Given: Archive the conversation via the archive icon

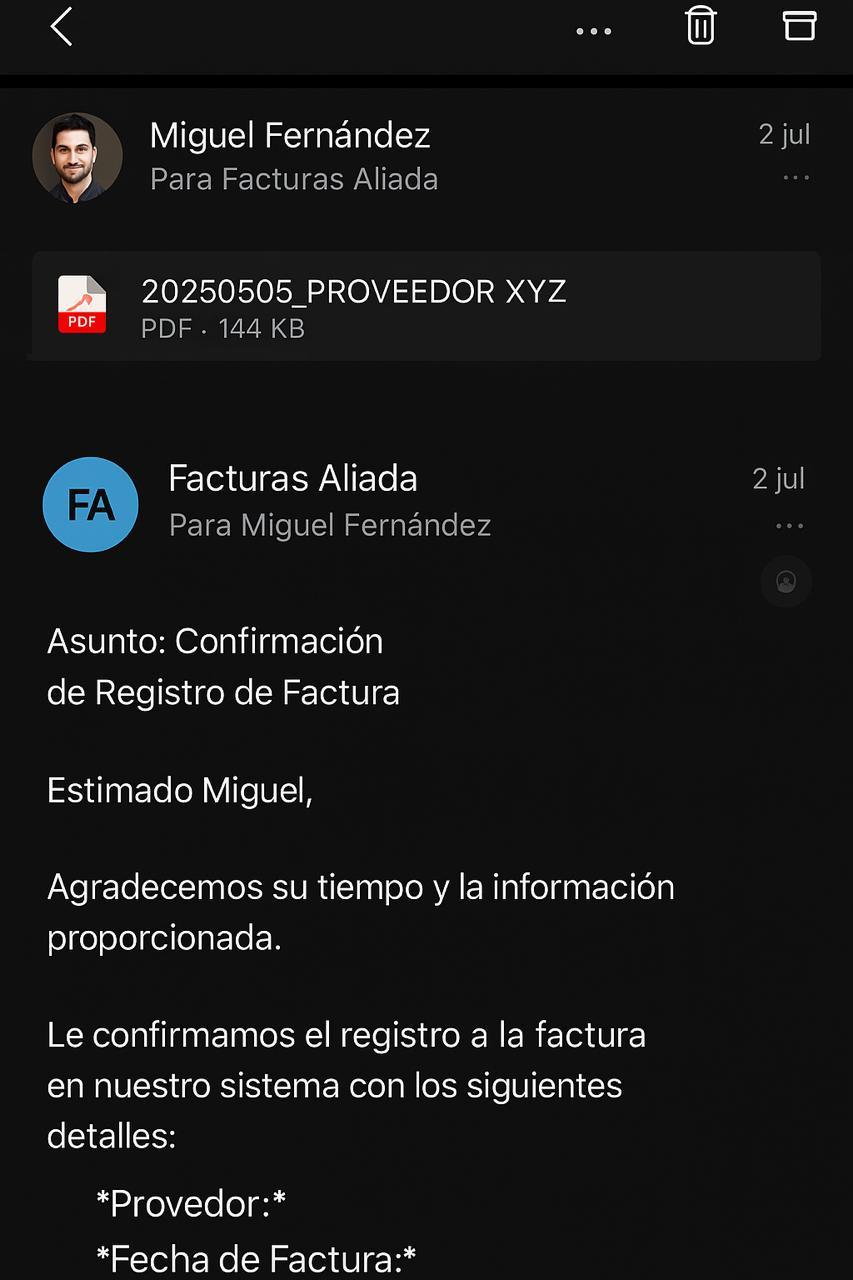Looking at the screenshot, I should tap(798, 27).
